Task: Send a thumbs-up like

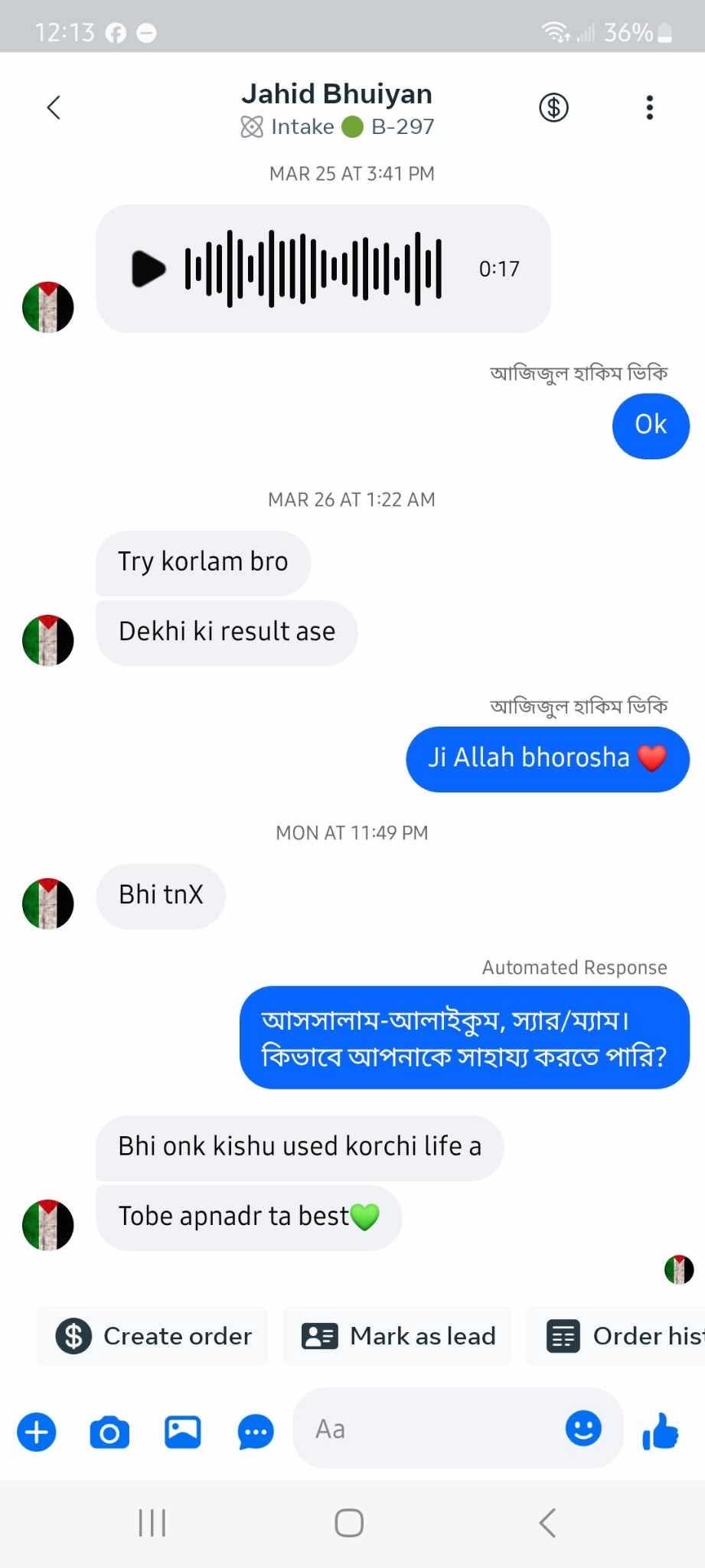Action: [x=661, y=1430]
